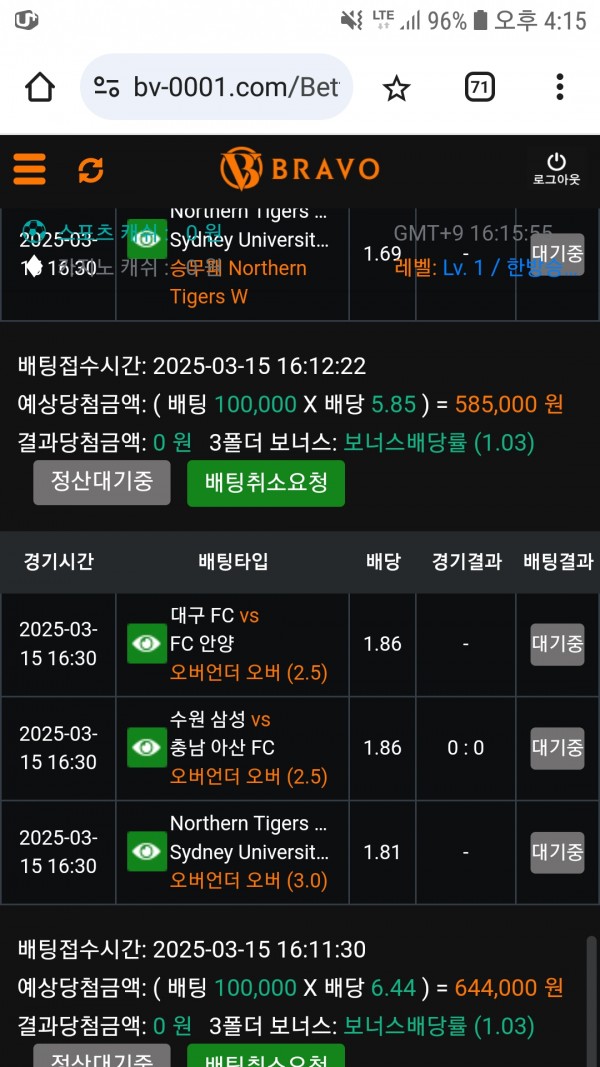Image resolution: width=600 pixels, height=1067 pixels.
Task: Go to the Bravo logo home
Action: (299, 169)
